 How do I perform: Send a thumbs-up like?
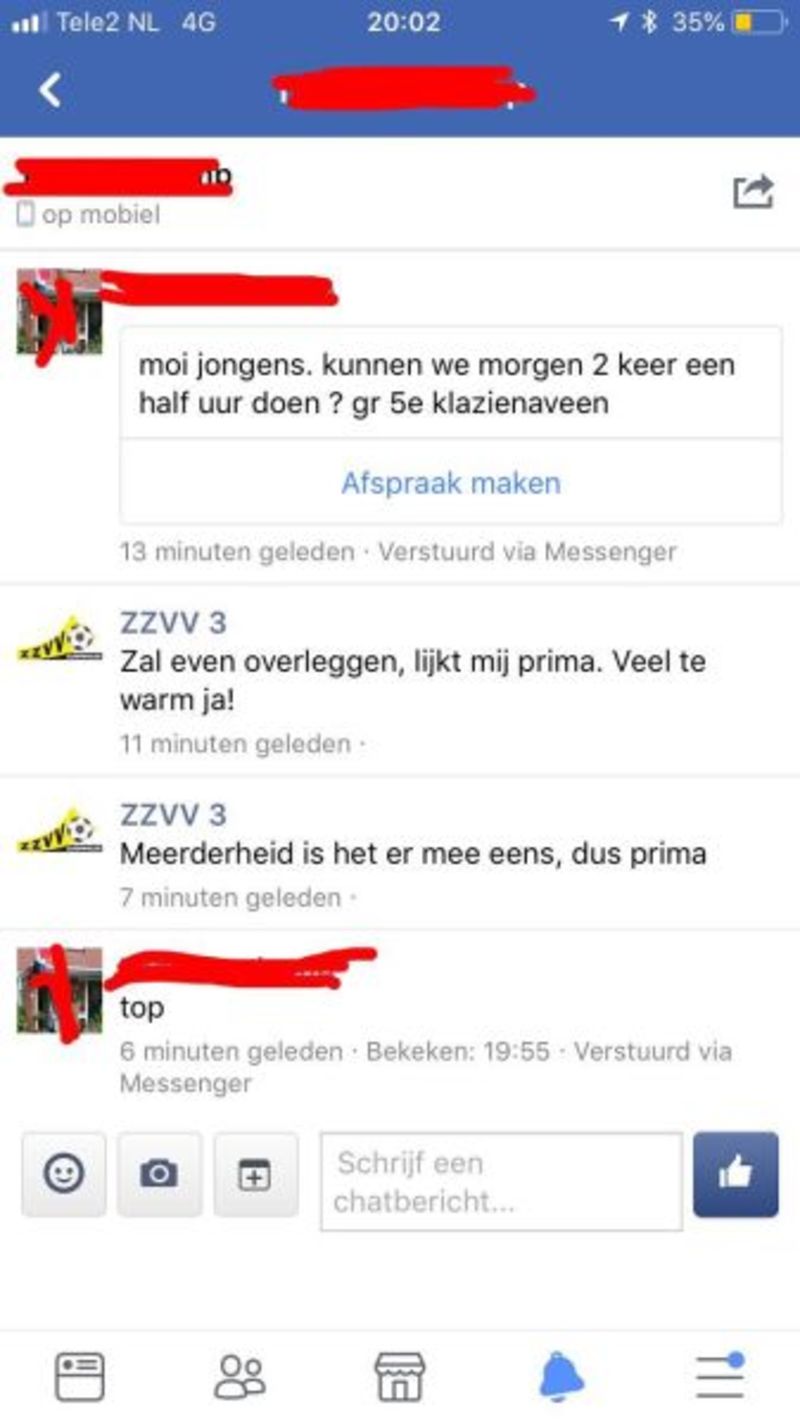(x=735, y=1174)
